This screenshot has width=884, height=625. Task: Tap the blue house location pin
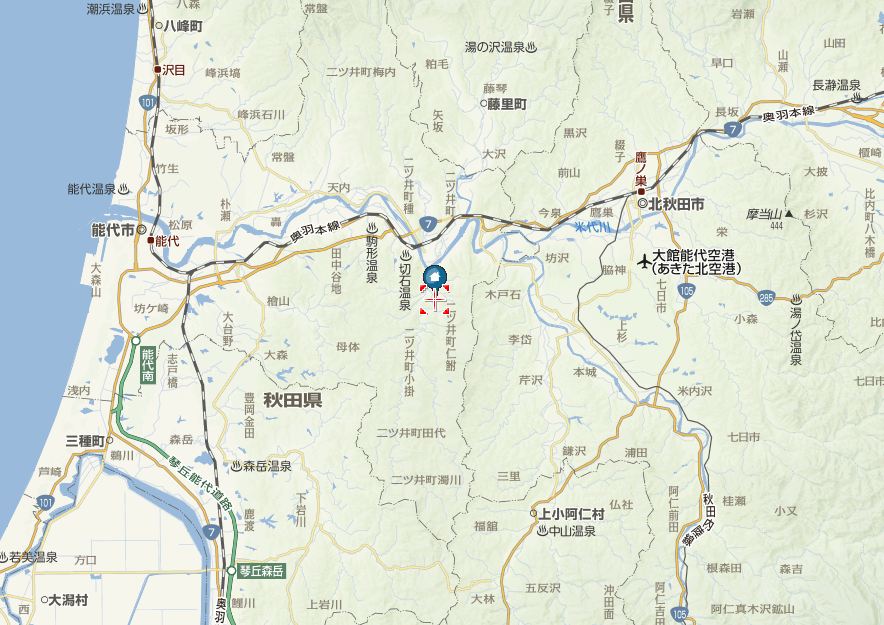pyautogui.click(x=435, y=276)
